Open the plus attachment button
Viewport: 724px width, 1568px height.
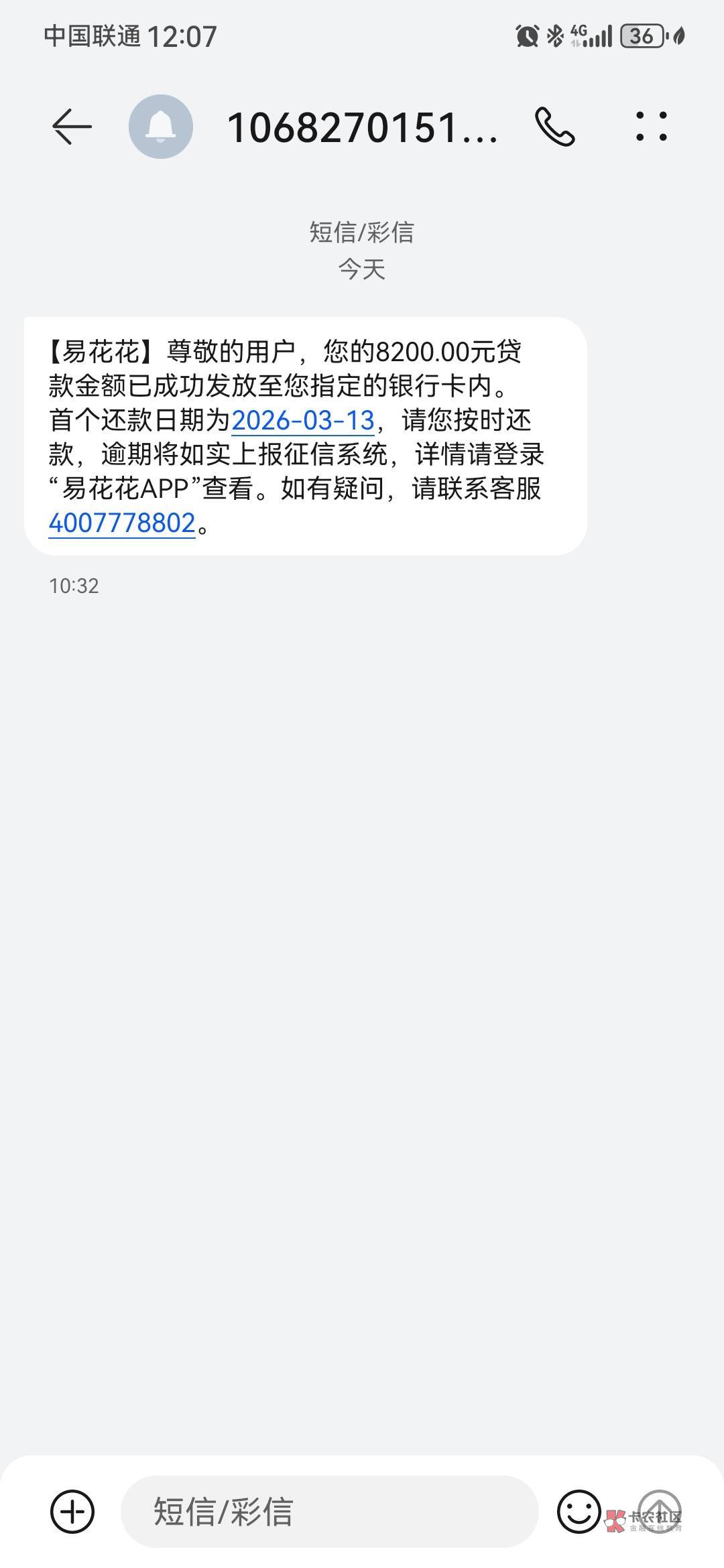(72, 1512)
